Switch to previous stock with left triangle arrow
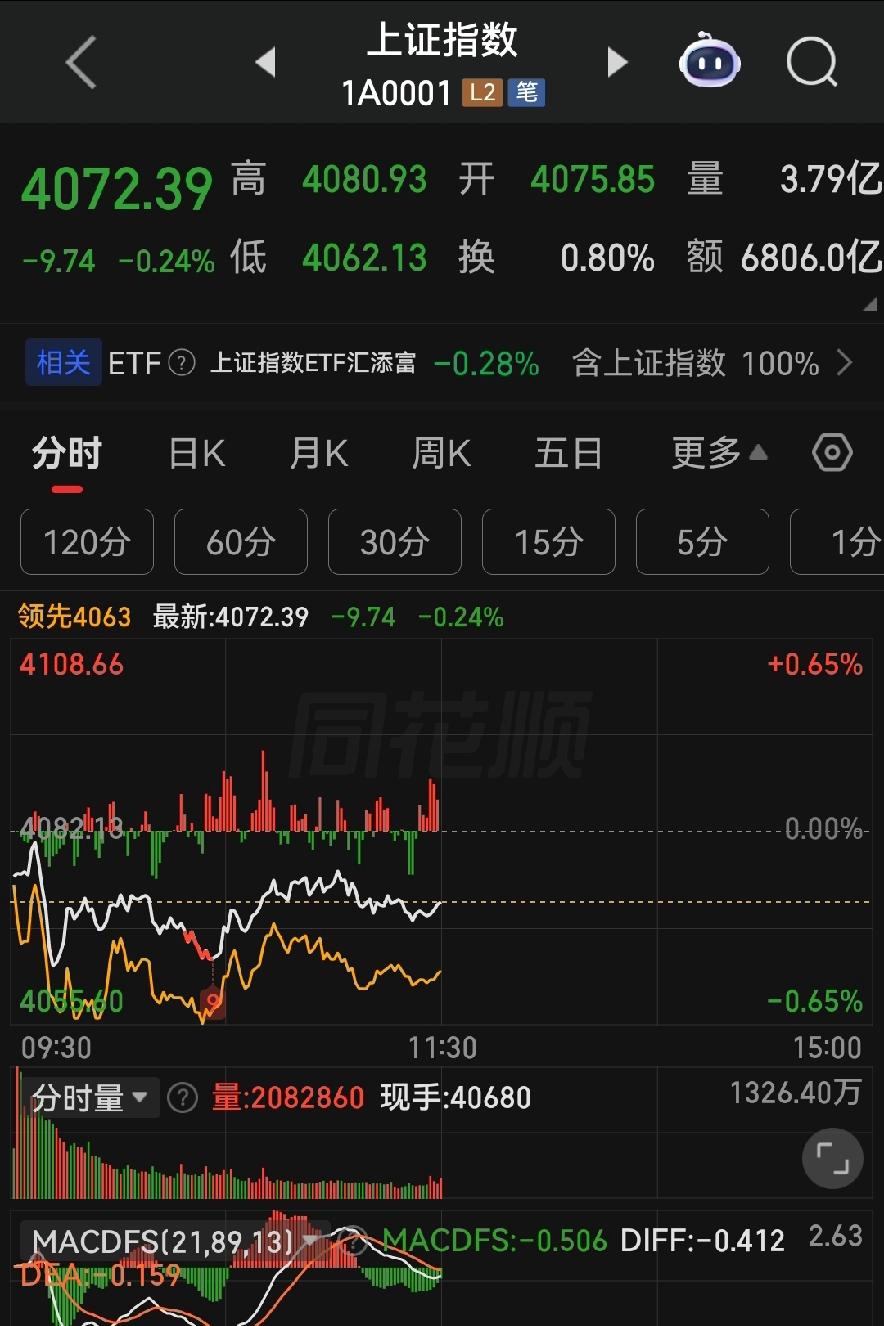Screen dimensions: 884x1326 tap(265, 60)
